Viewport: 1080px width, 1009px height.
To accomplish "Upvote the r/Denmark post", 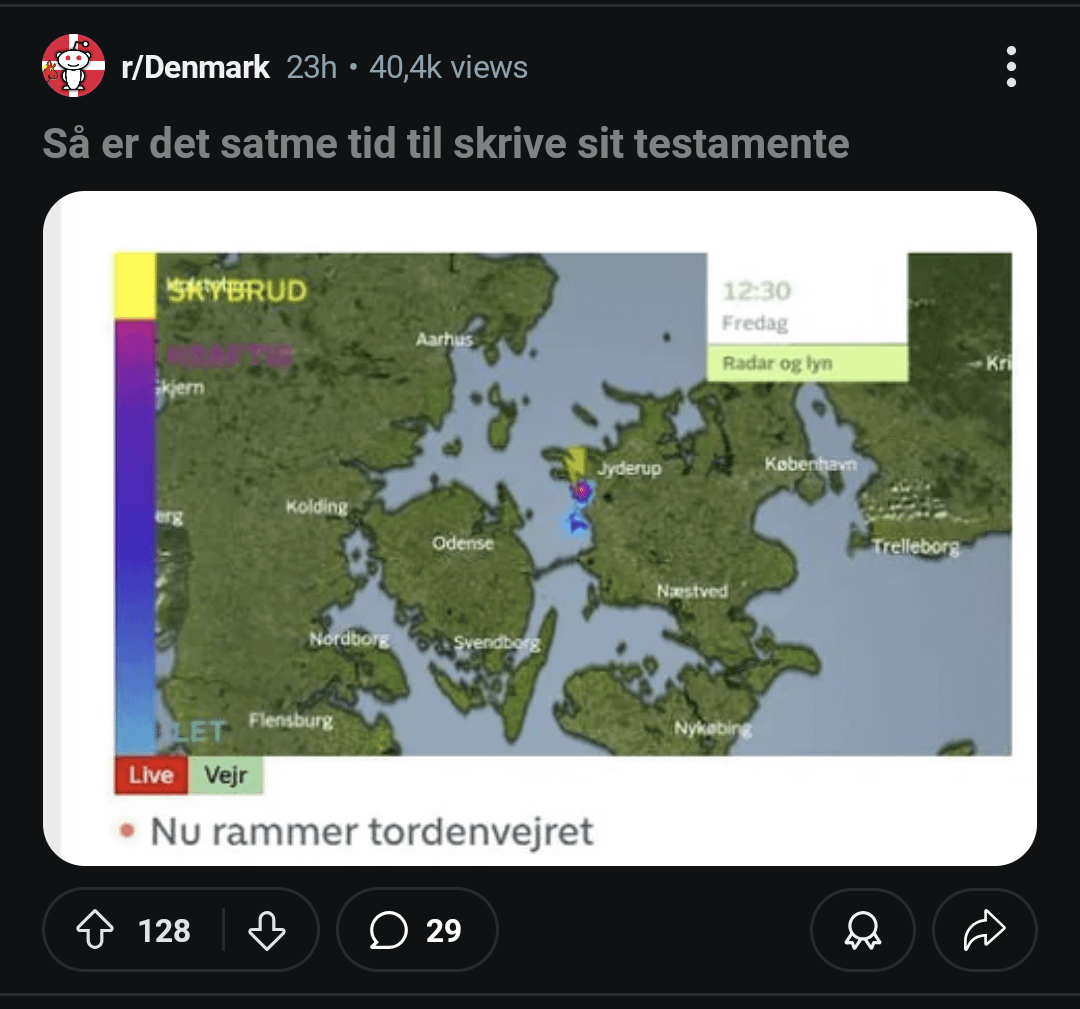I will click(x=95, y=931).
